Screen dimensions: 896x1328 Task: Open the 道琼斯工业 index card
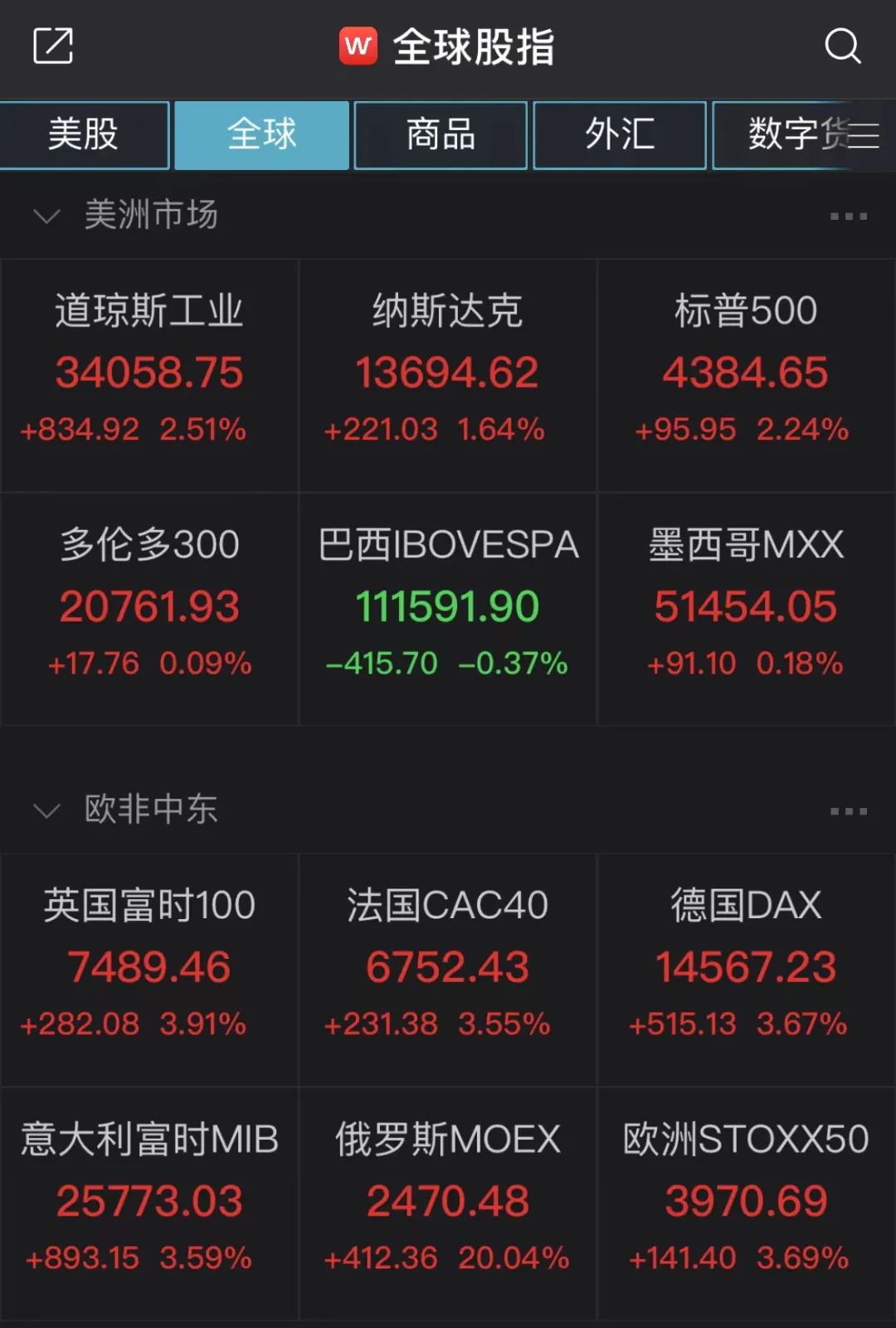point(149,374)
